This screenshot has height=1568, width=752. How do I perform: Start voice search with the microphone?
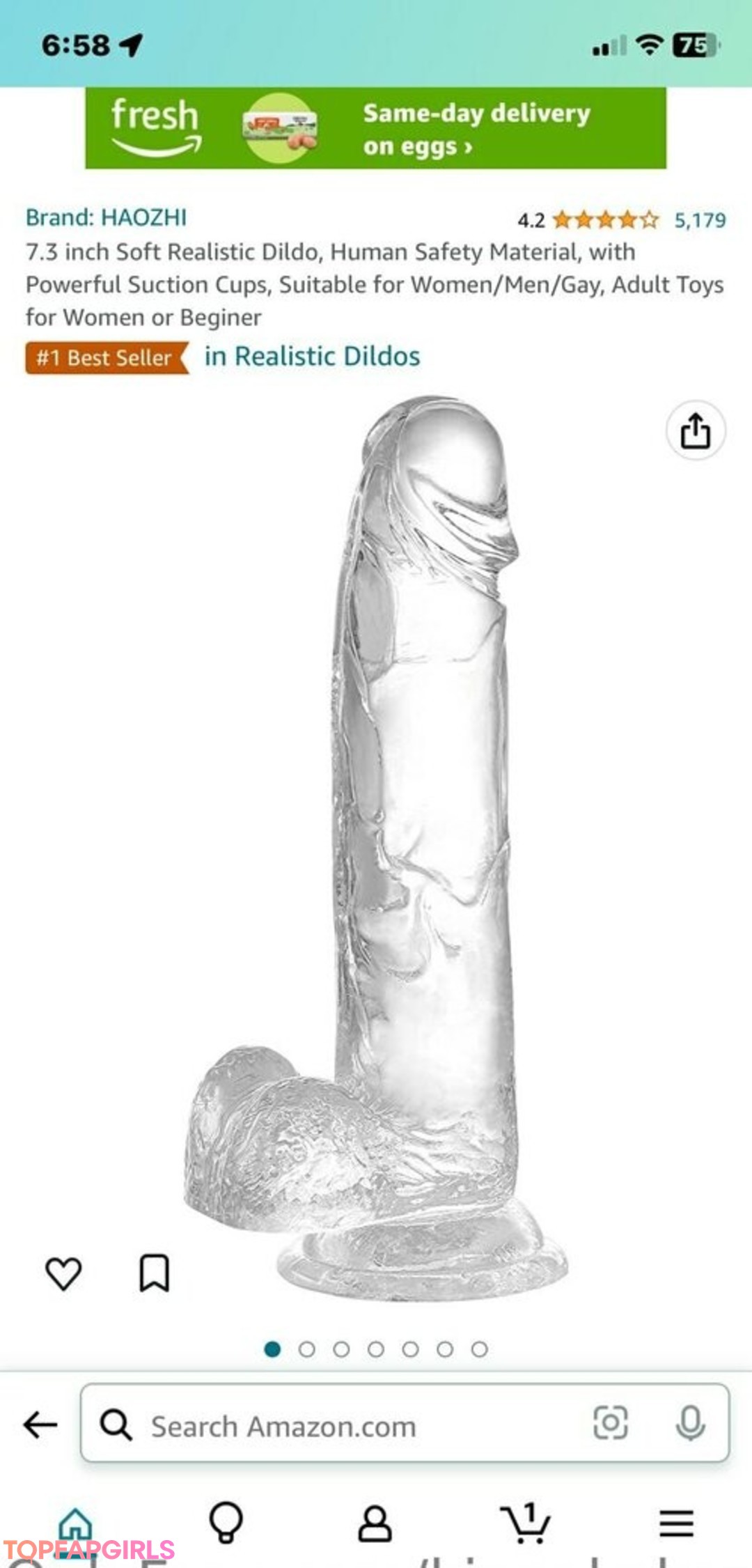coord(690,1423)
